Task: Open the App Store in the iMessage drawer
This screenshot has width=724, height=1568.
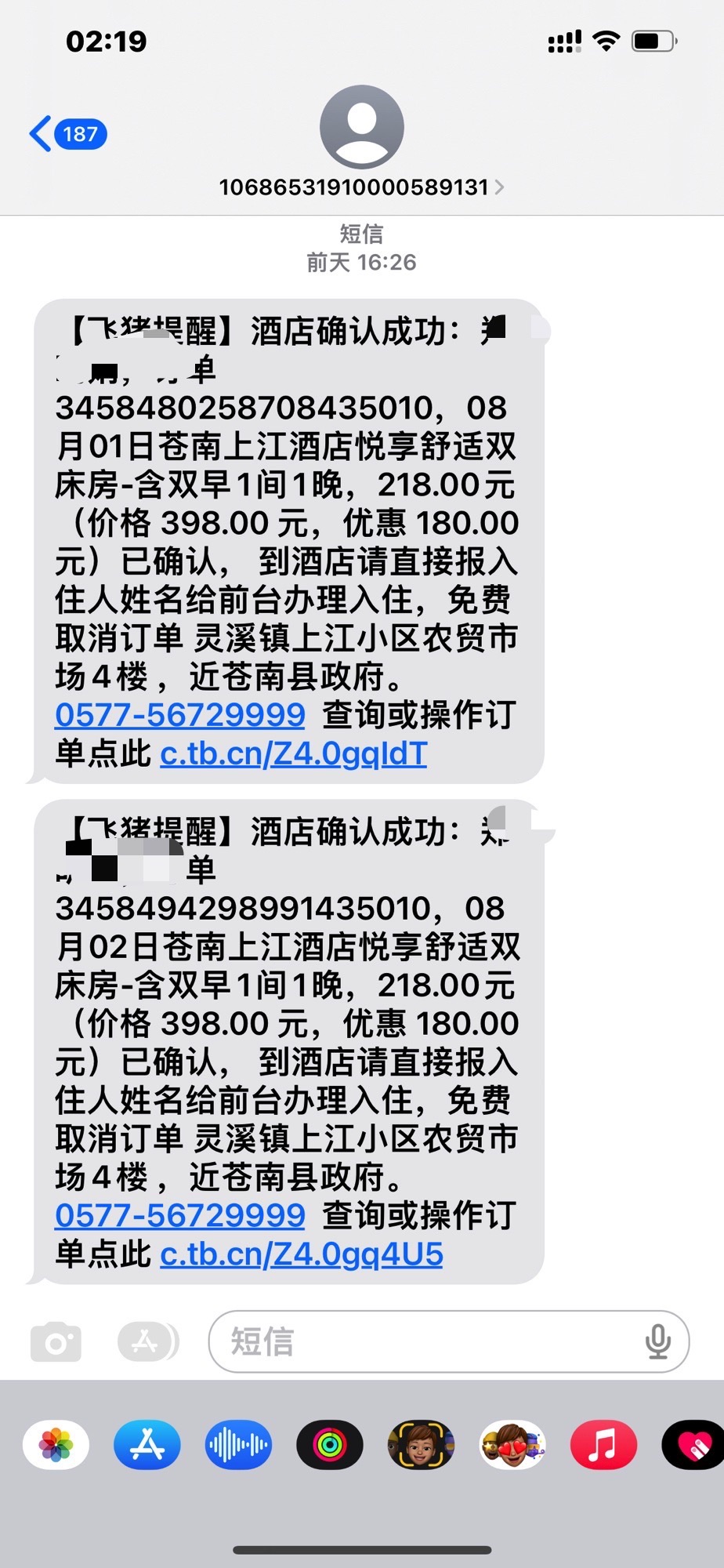Action: [x=147, y=1444]
